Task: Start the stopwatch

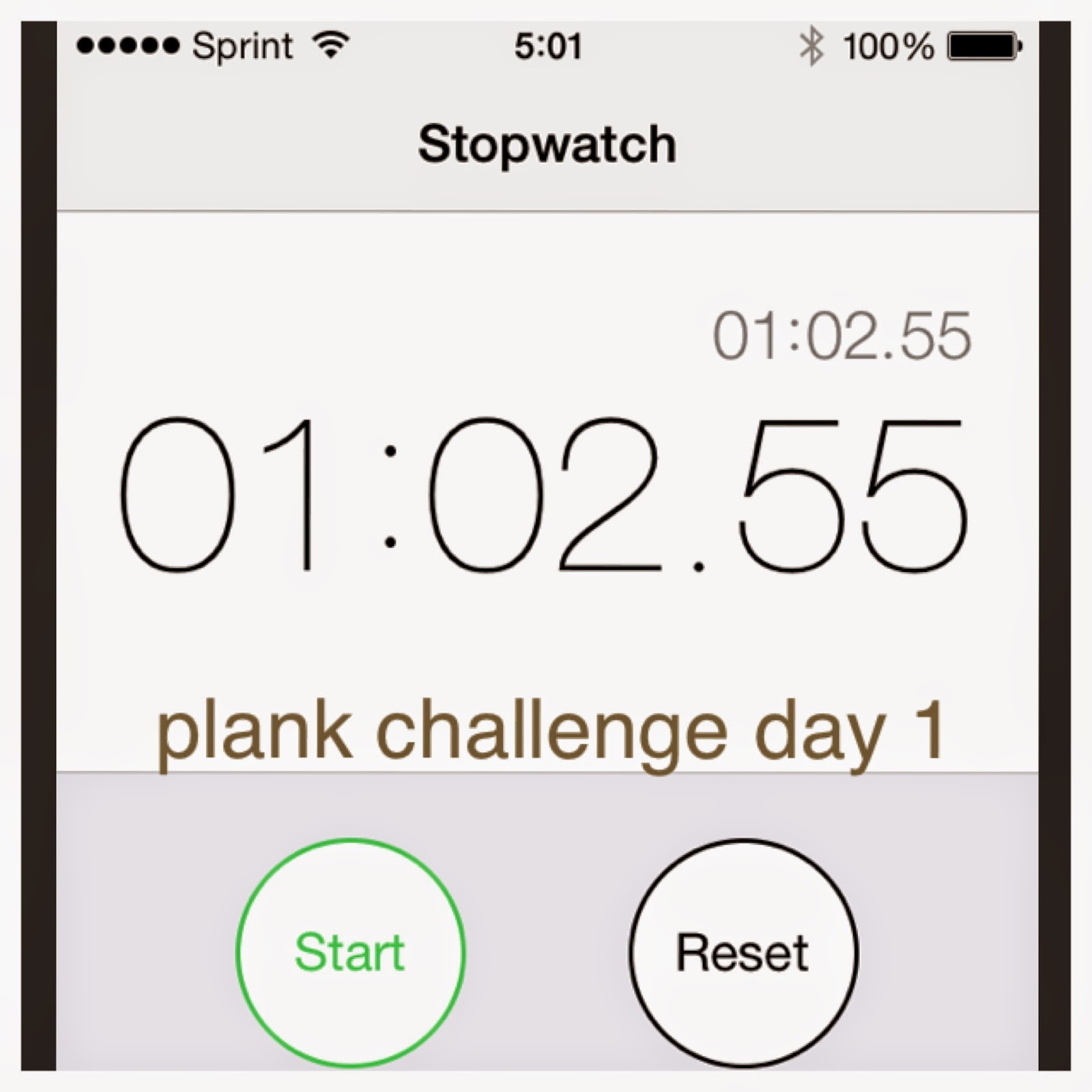Action: tap(350, 951)
